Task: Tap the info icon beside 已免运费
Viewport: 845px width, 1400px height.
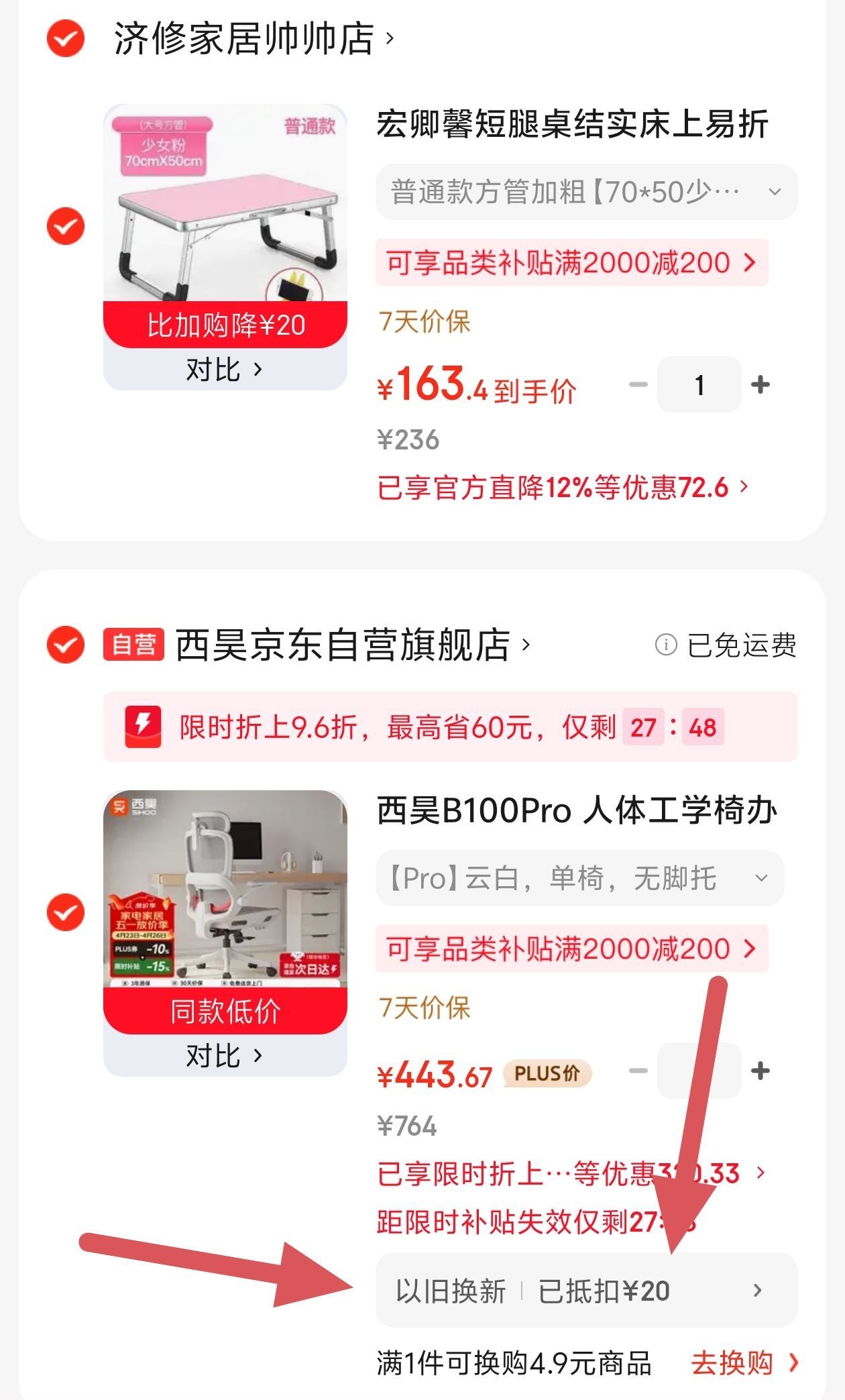Action: tap(665, 645)
